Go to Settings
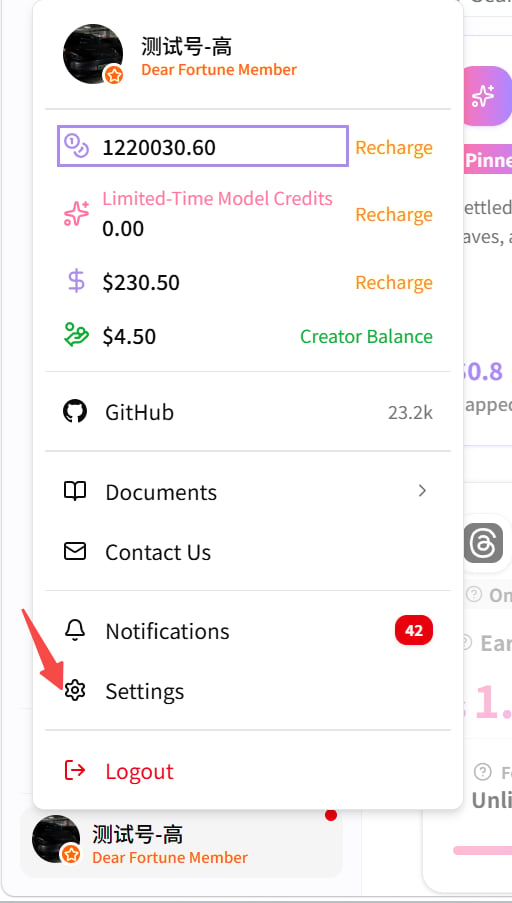The image size is (512, 903). [x=248, y=690]
